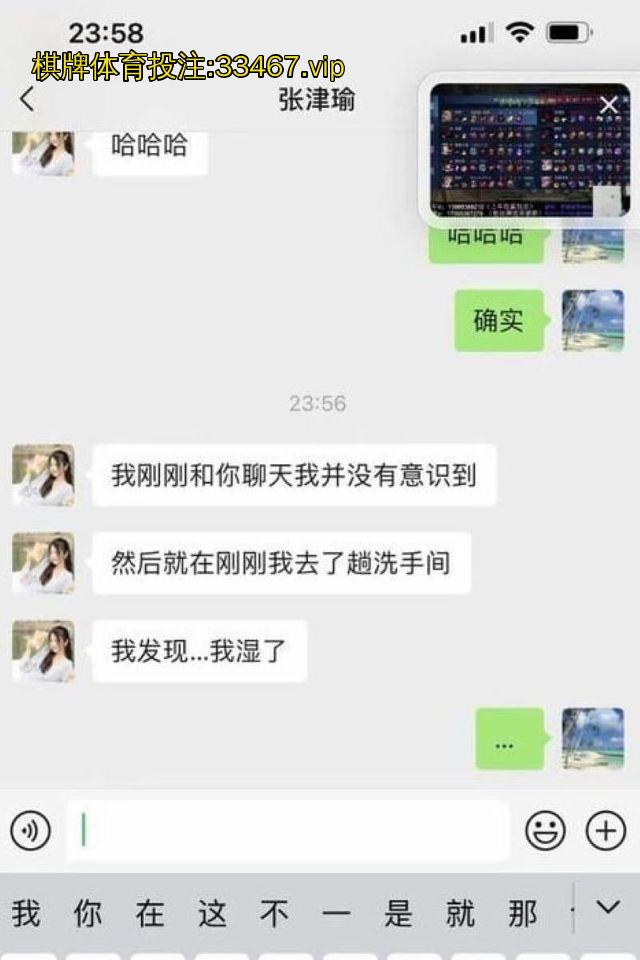Choose the suggested word 就
The height and width of the screenshot is (960, 640).
(460, 913)
